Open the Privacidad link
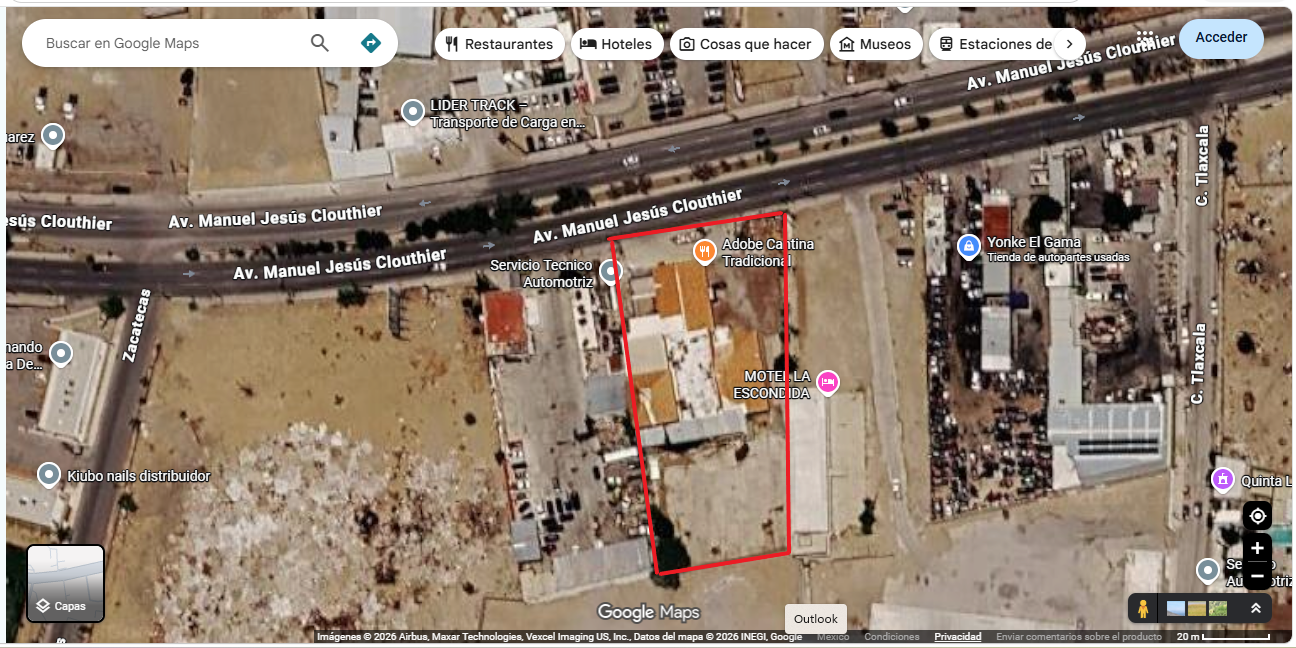 click(x=957, y=637)
